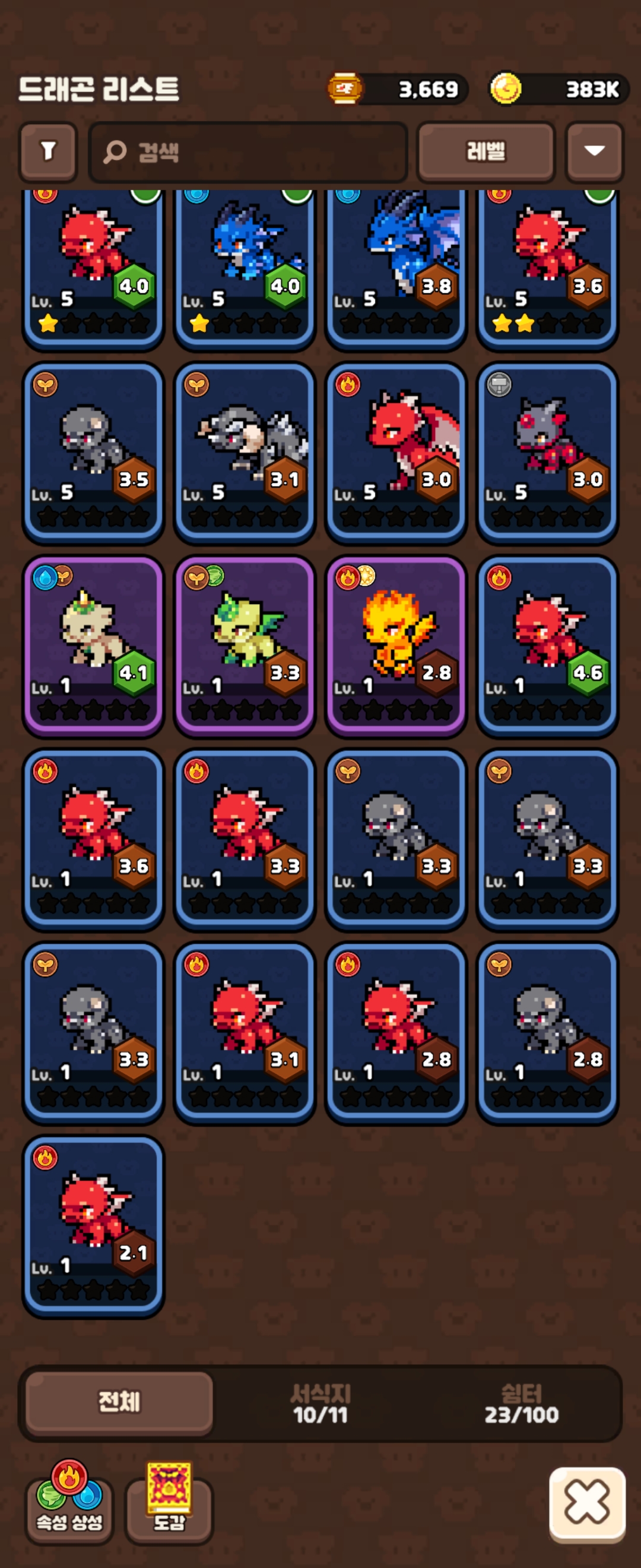Select the Lv. 1 red dragon rated 4.6
Screen dimensions: 641x1568
(x=547, y=646)
